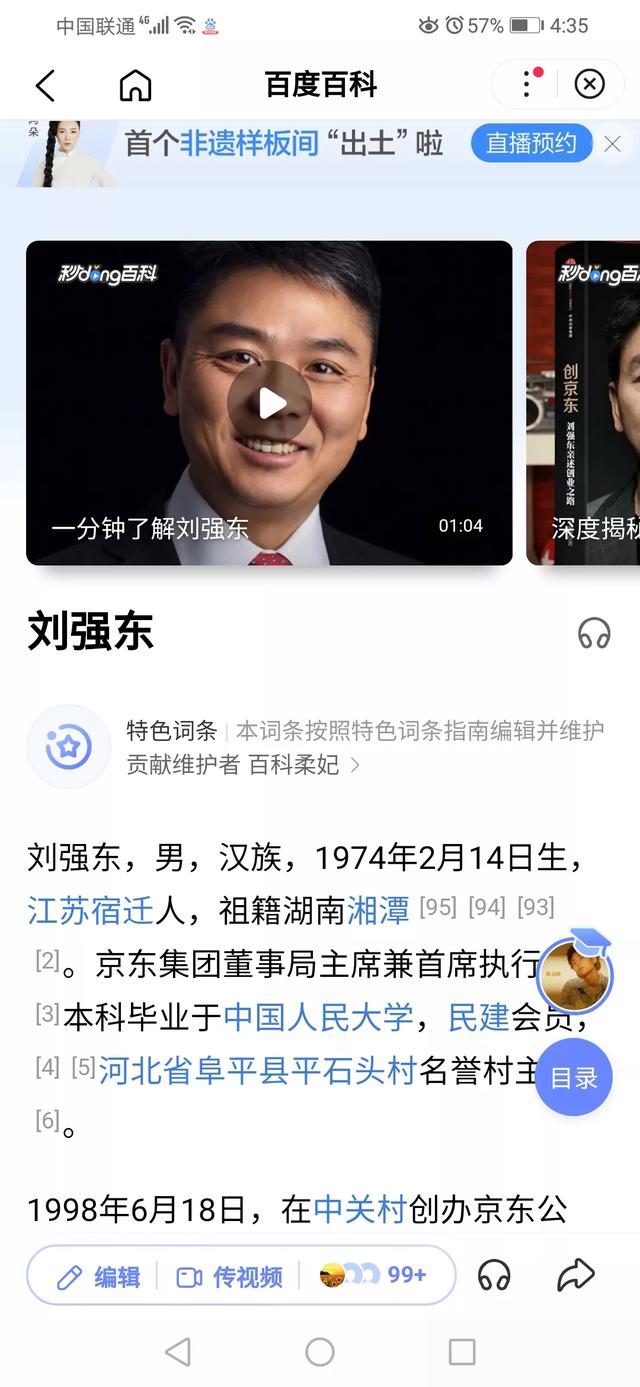Tap 传视频 to upload a video
640x1387 pixels.
click(x=230, y=1277)
